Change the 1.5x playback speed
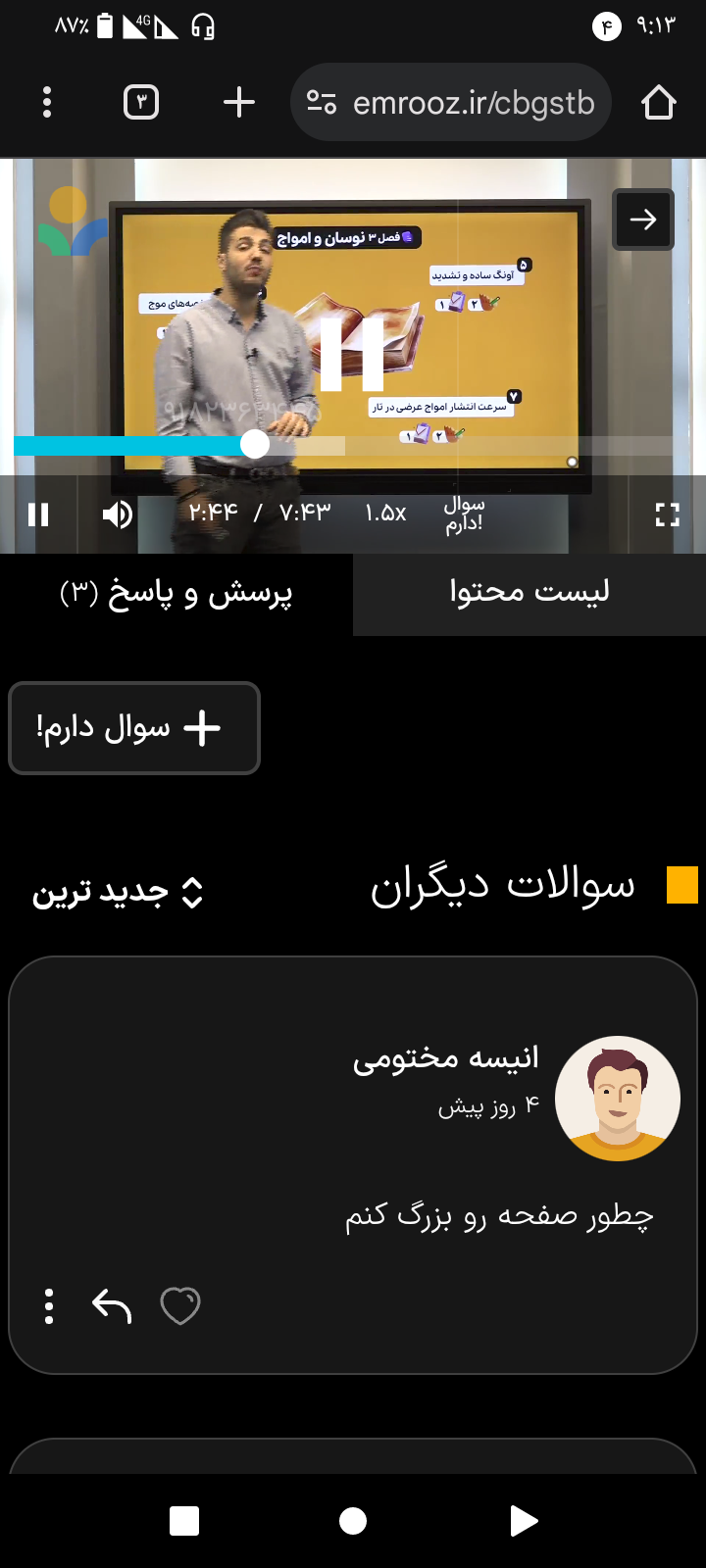 coord(385,513)
